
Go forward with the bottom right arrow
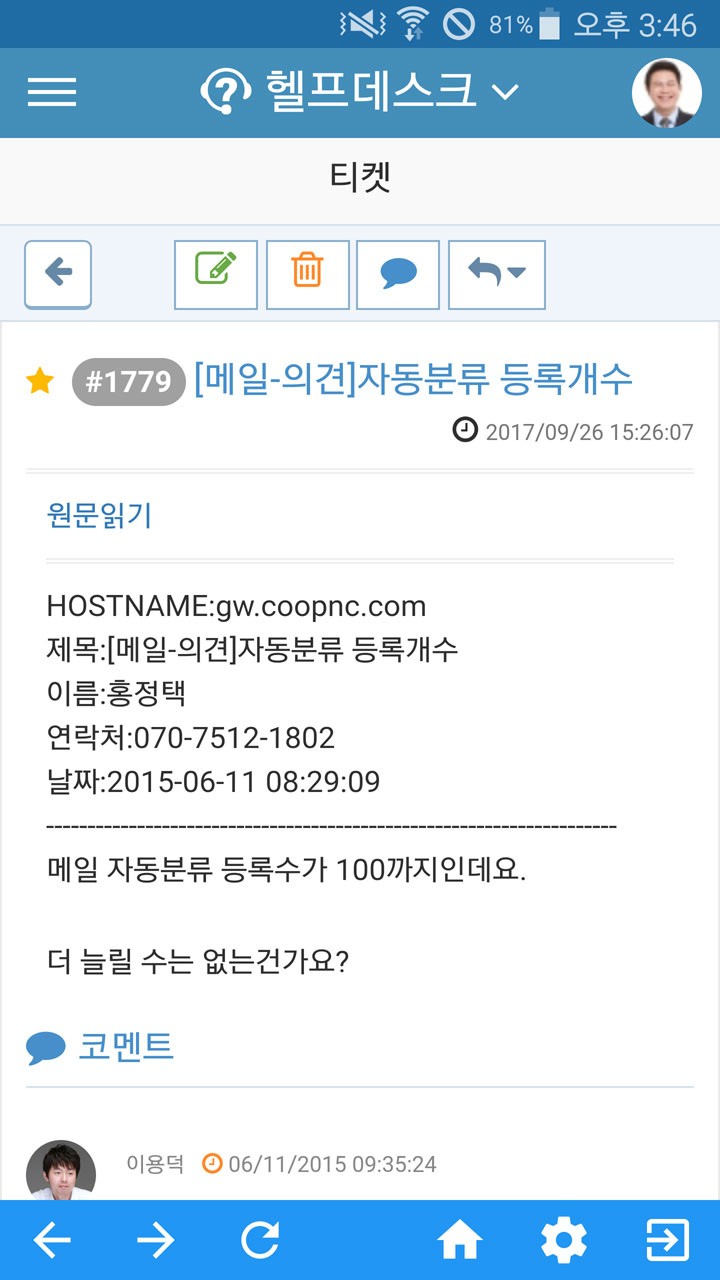click(x=156, y=1241)
